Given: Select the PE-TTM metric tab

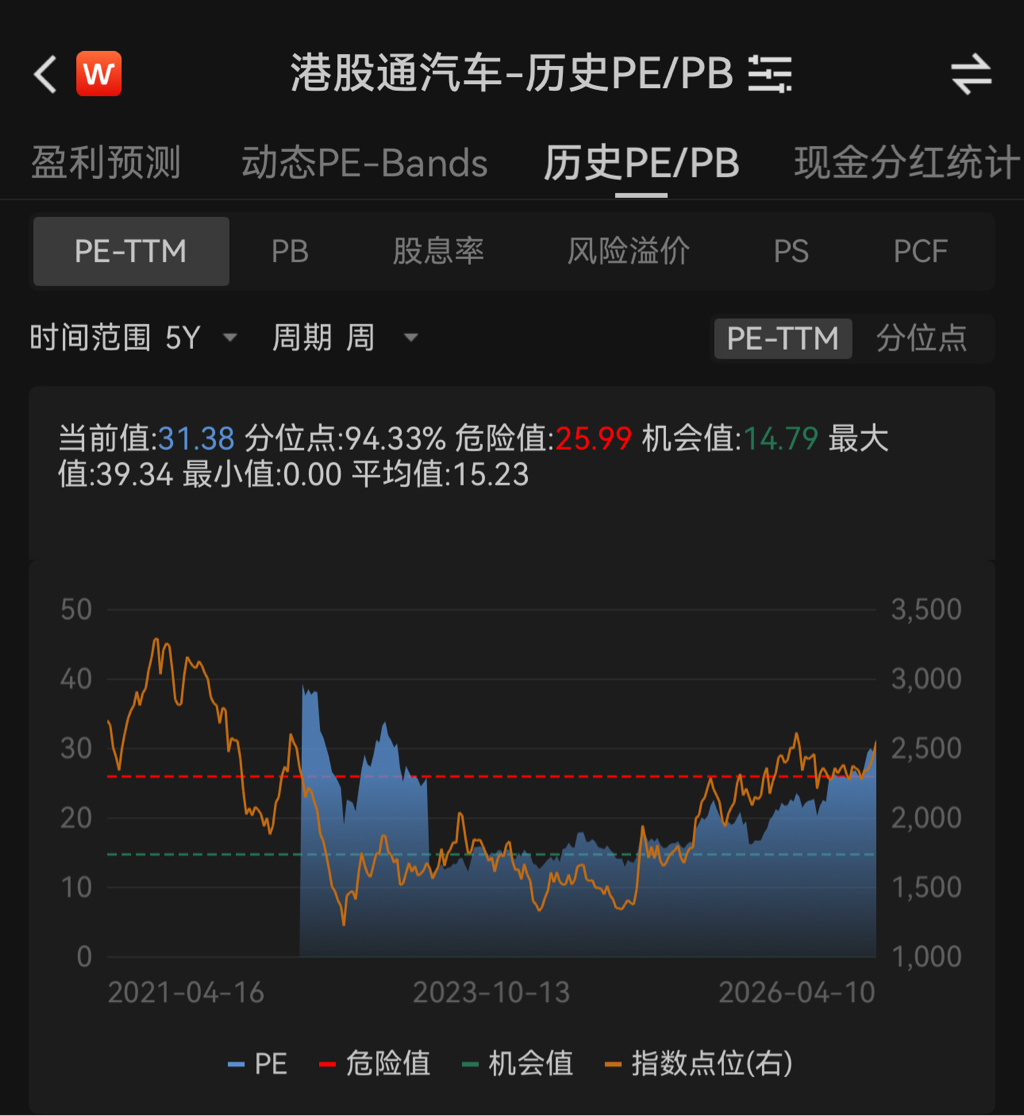Looking at the screenshot, I should [x=131, y=251].
